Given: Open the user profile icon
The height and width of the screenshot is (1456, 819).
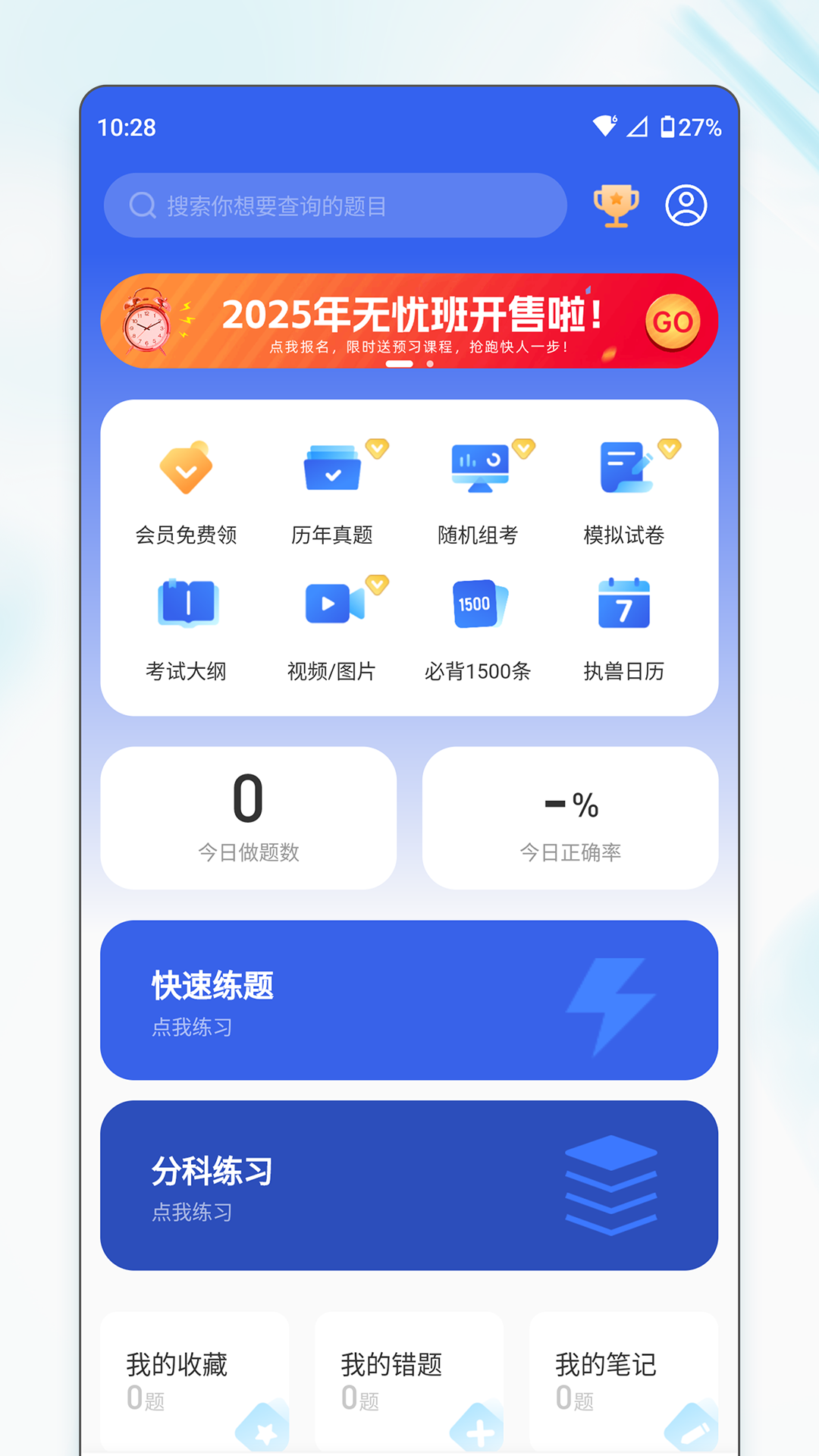Looking at the screenshot, I should [685, 205].
